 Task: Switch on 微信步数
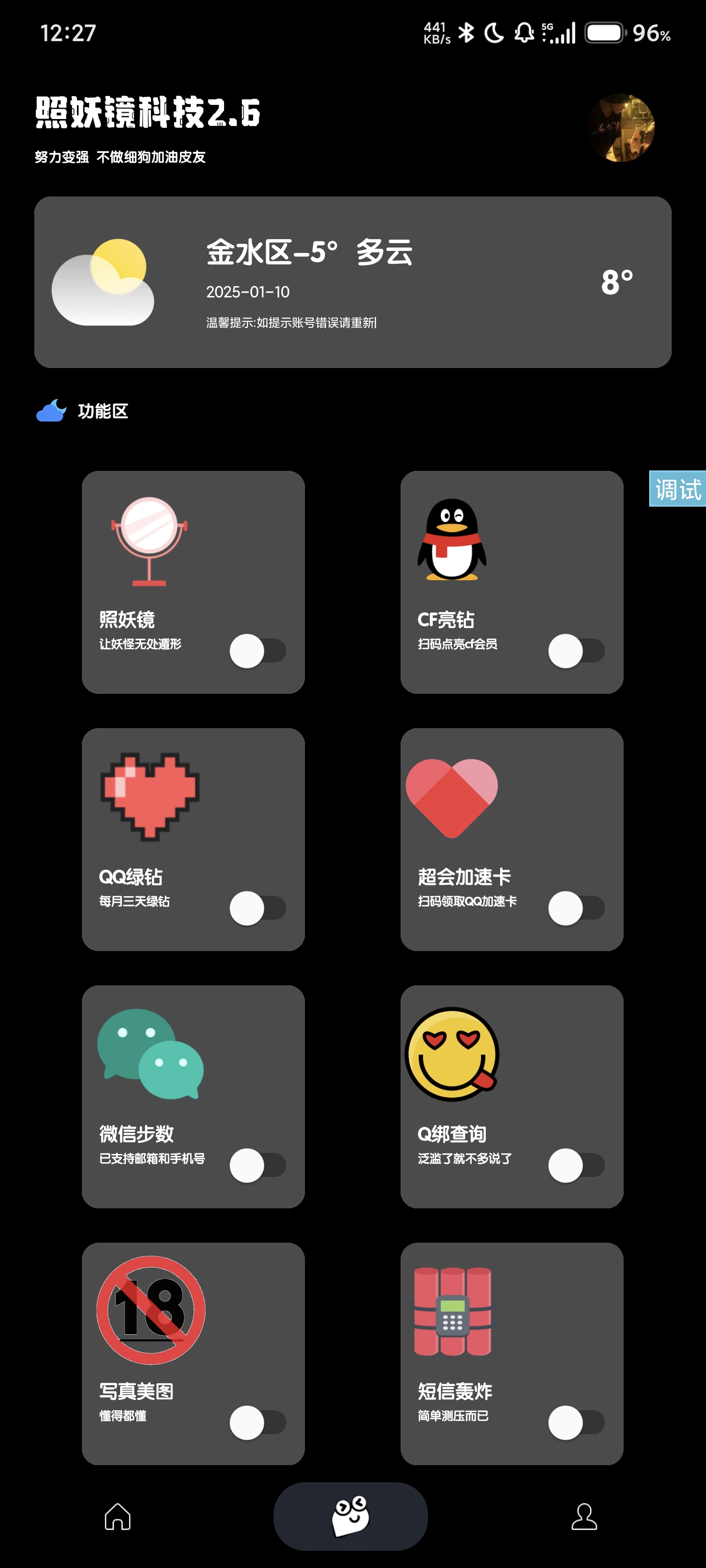tap(258, 1165)
